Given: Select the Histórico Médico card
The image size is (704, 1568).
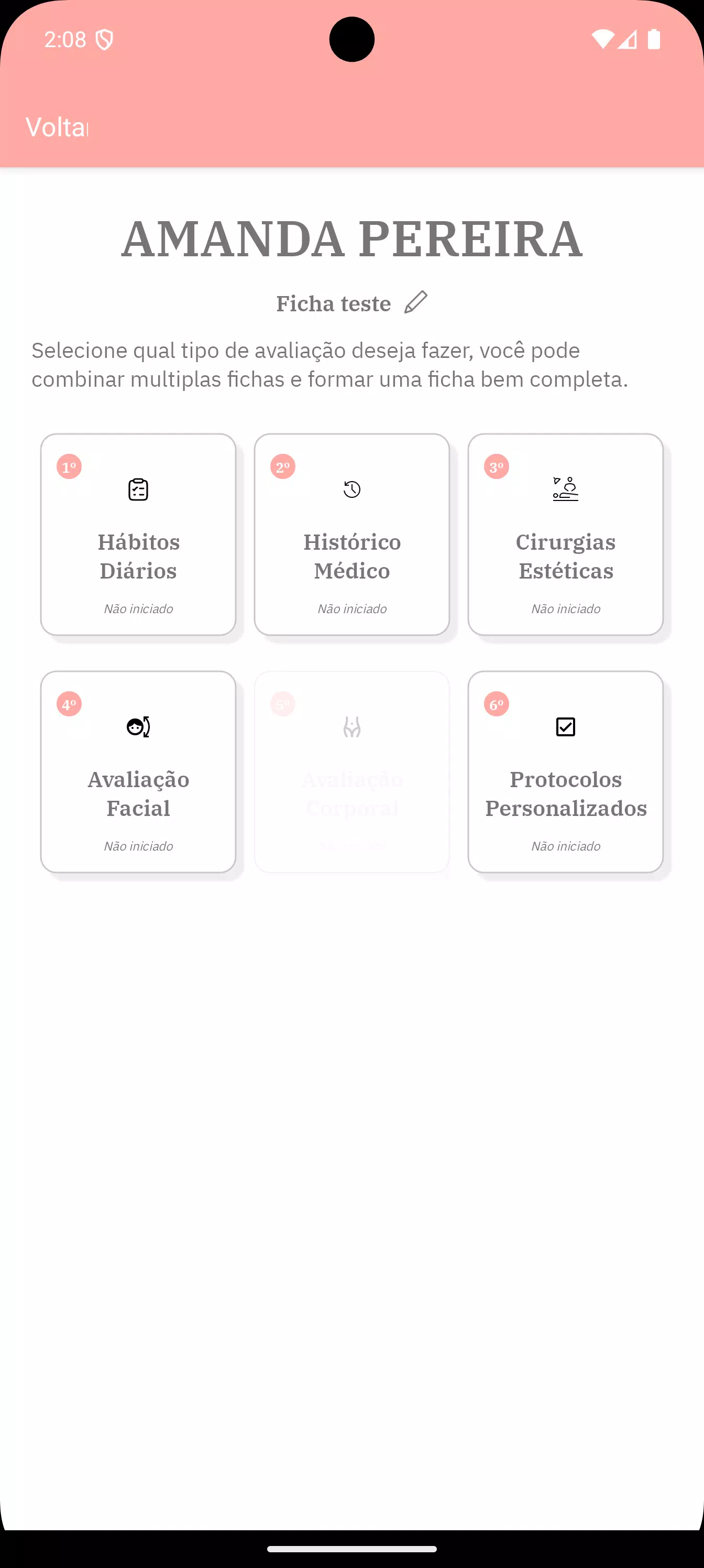Looking at the screenshot, I should pos(351,534).
